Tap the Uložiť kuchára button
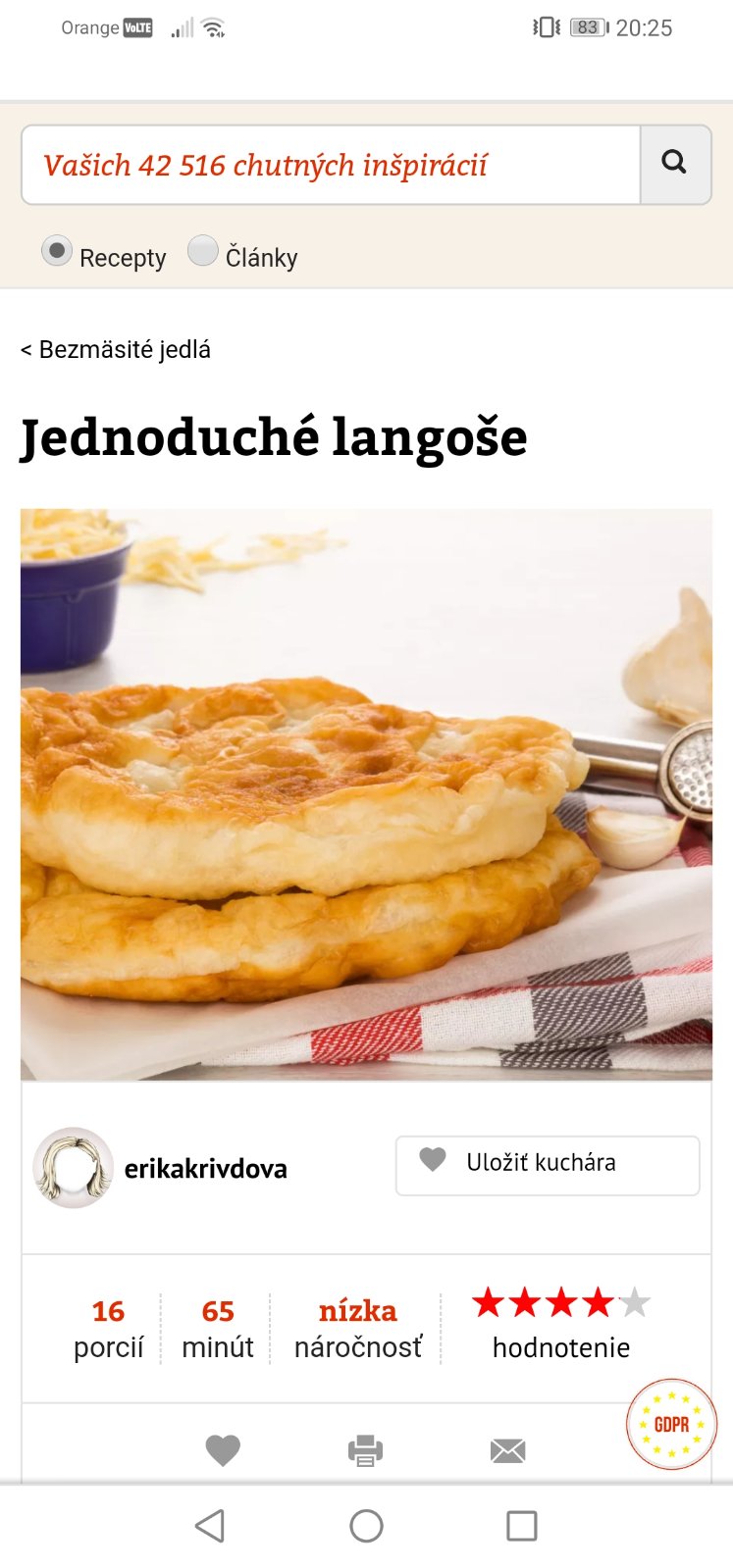Screen dimensions: 733x1568 pyautogui.click(x=547, y=1165)
